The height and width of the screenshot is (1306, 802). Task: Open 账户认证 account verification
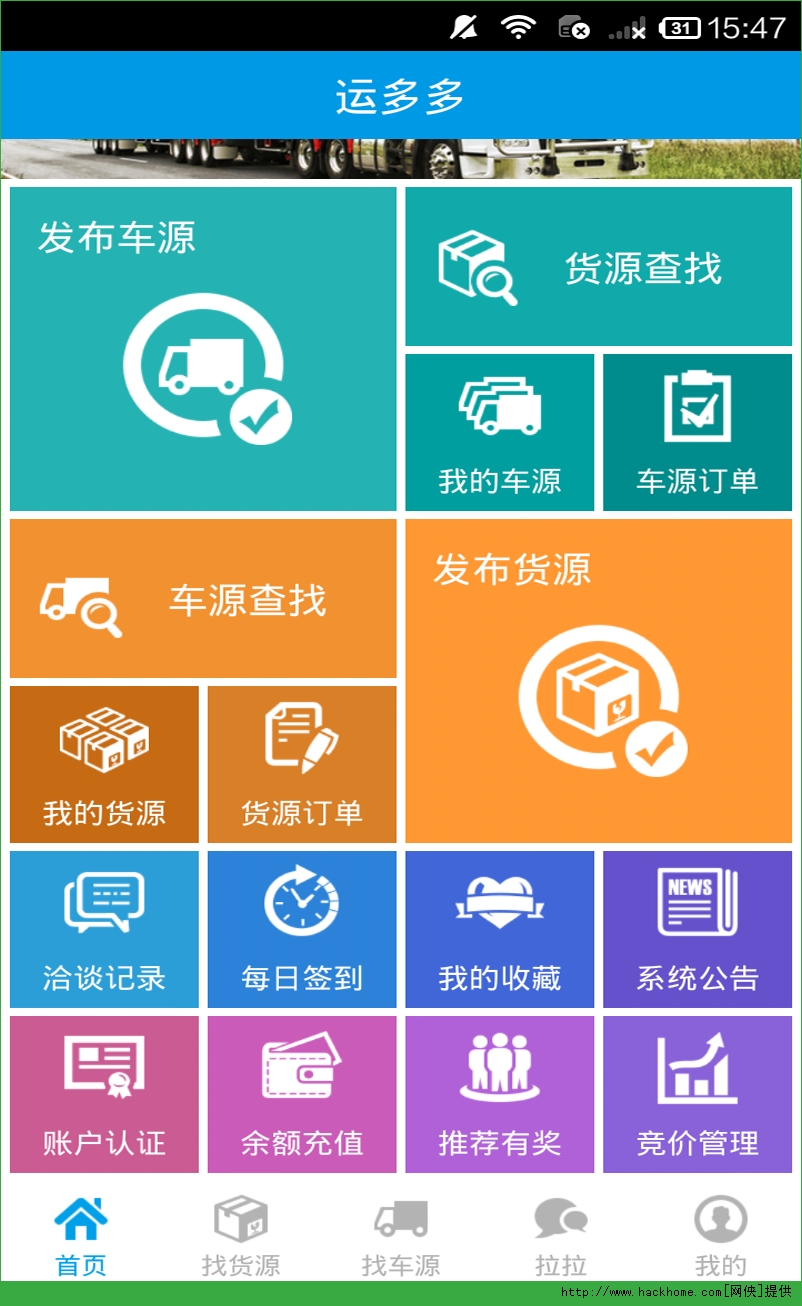104,1094
